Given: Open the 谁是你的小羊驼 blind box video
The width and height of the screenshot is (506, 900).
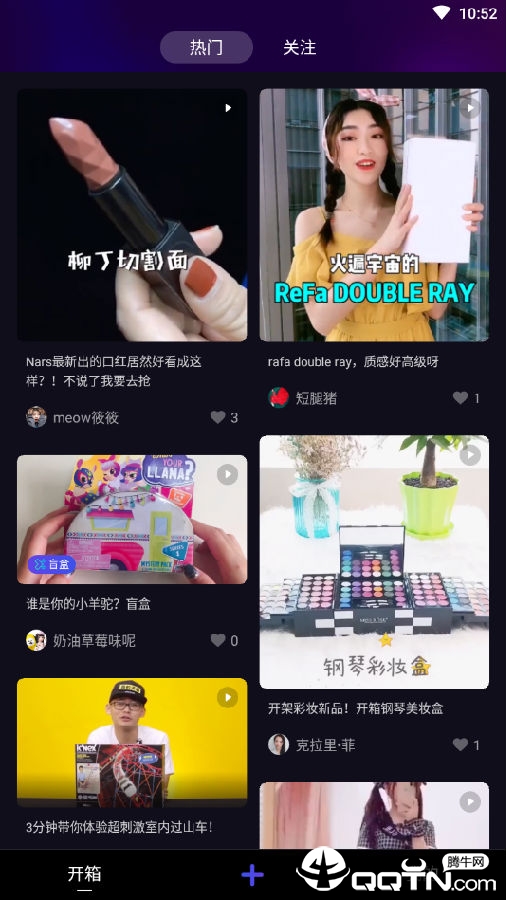Looking at the screenshot, I should (x=133, y=519).
